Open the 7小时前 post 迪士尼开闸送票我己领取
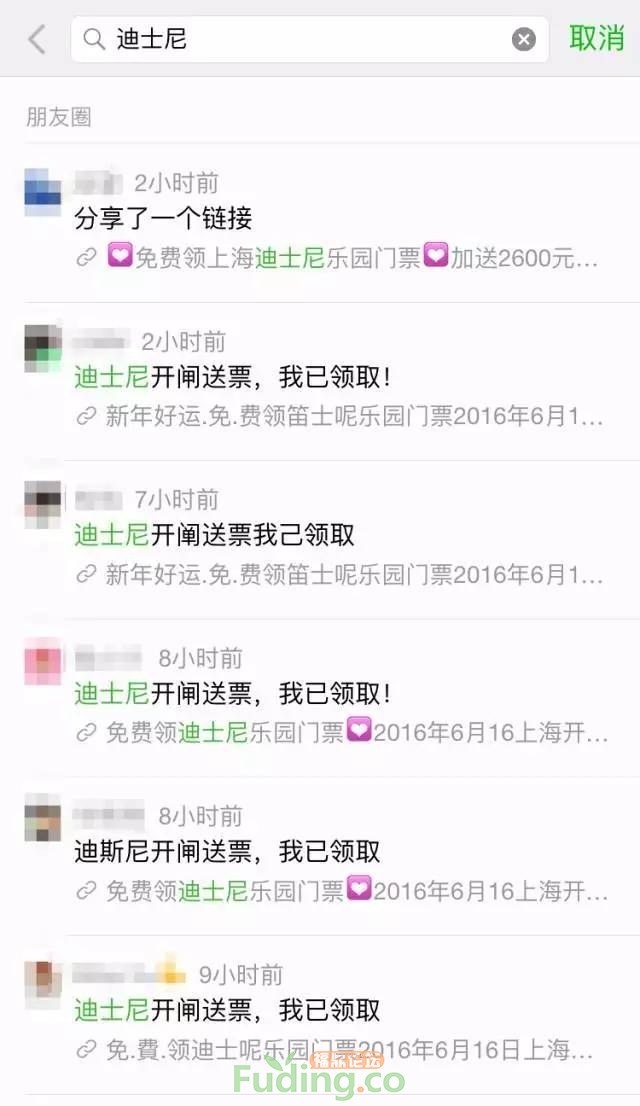Image resolution: width=640 pixels, height=1106 pixels. pyautogui.click(x=215, y=536)
